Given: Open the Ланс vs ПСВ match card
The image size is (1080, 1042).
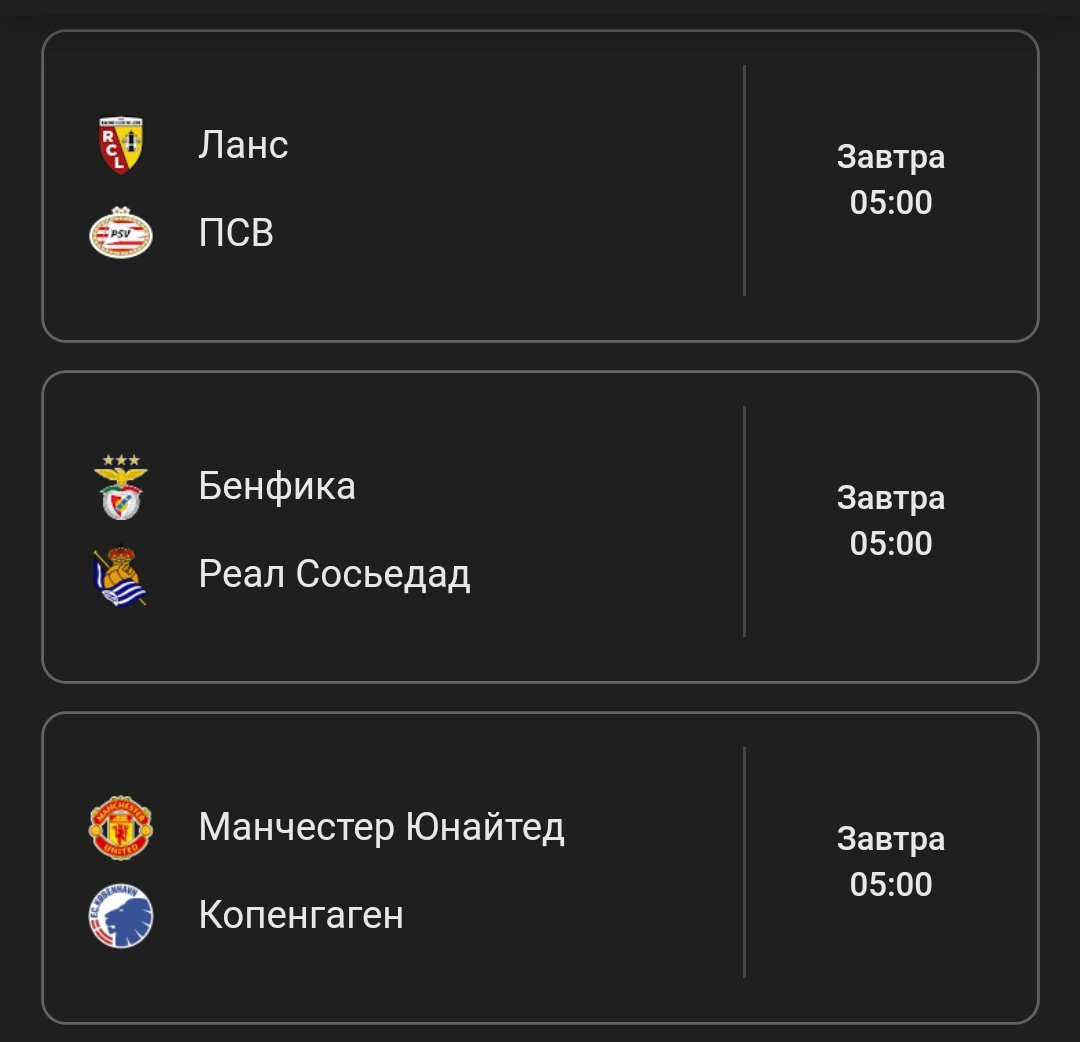Looking at the screenshot, I should [540, 186].
